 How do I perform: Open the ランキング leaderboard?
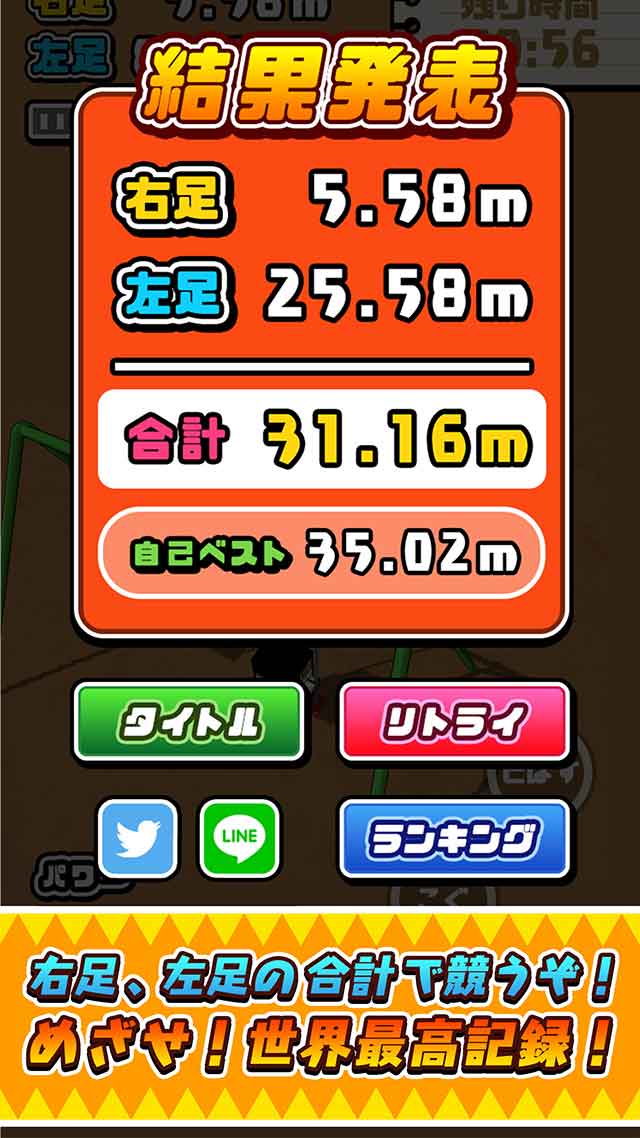pyautogui.click(x=454, y=839)
